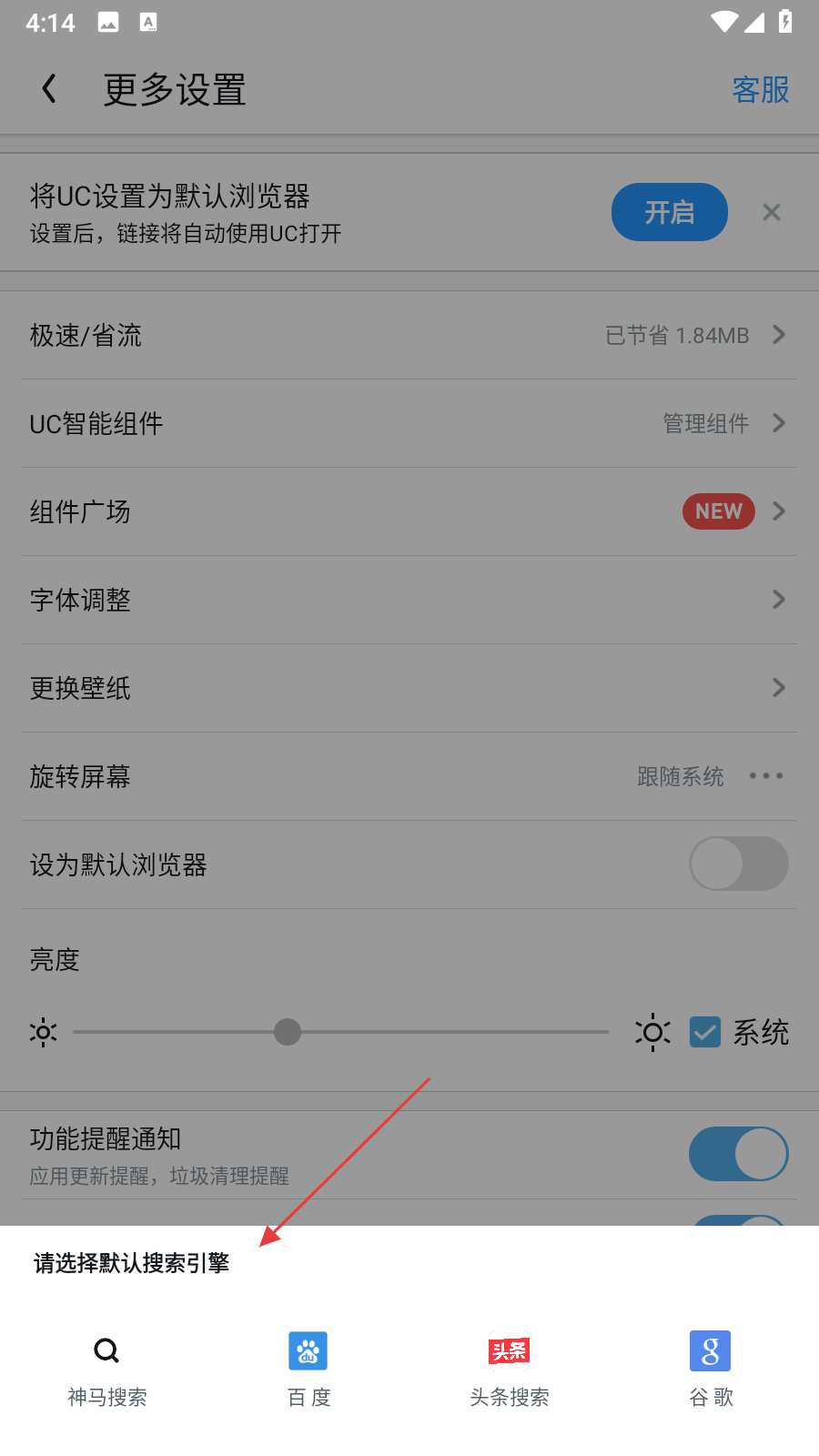
Task: Tap 开启 to set UC default browser
Action: tap(669, 212)
